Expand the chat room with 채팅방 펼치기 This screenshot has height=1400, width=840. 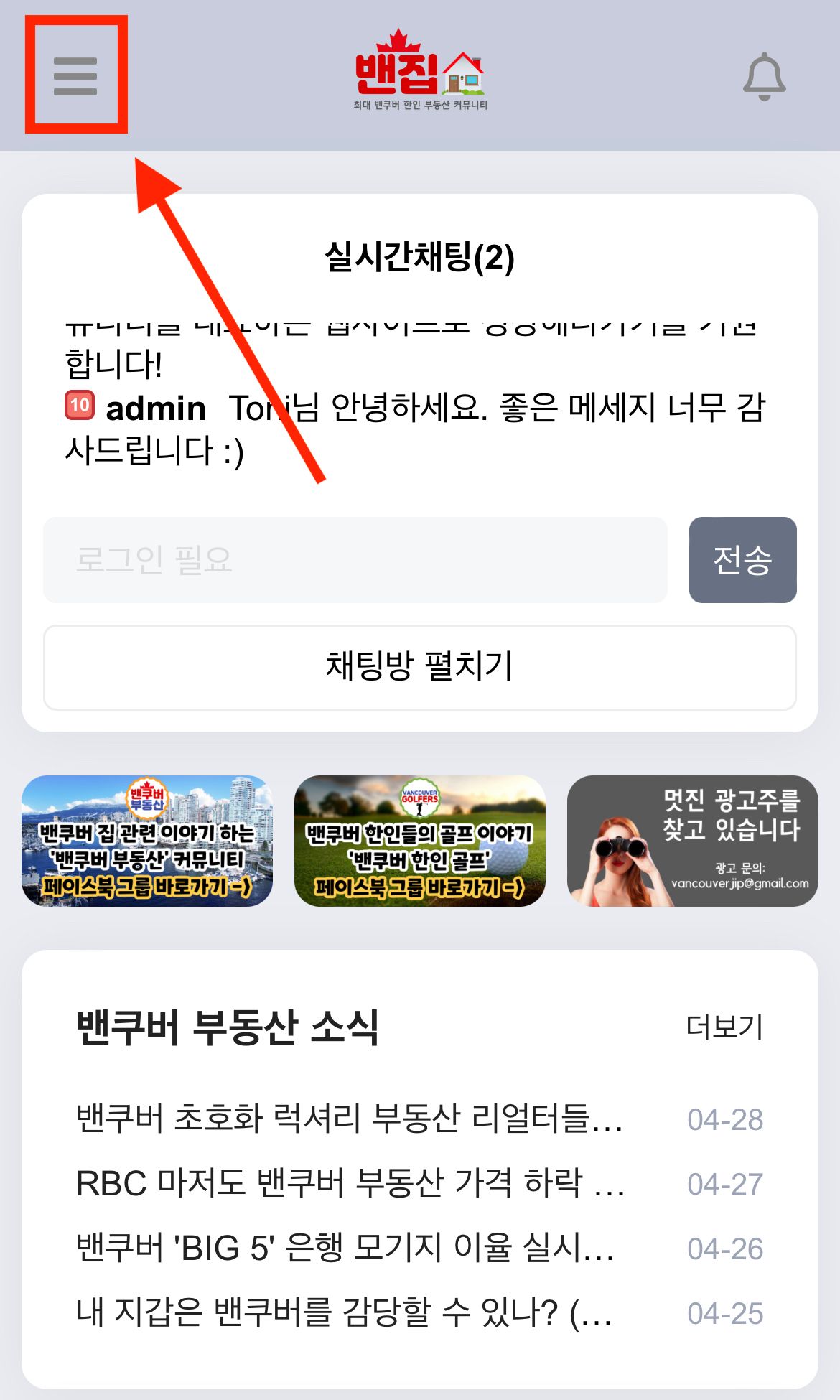(419, 667)
